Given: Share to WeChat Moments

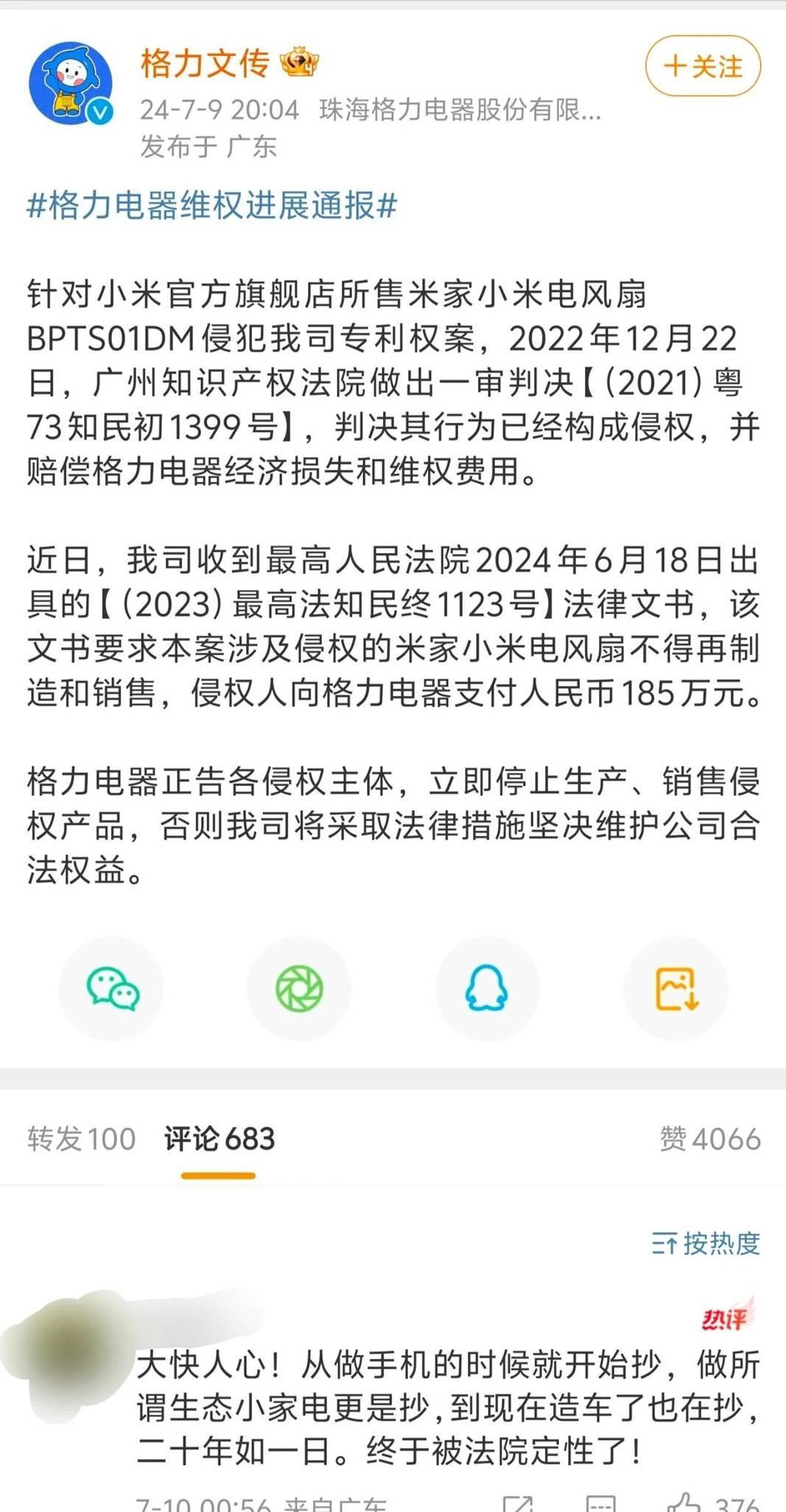Looking at the screenshot, I should (299, 988).
